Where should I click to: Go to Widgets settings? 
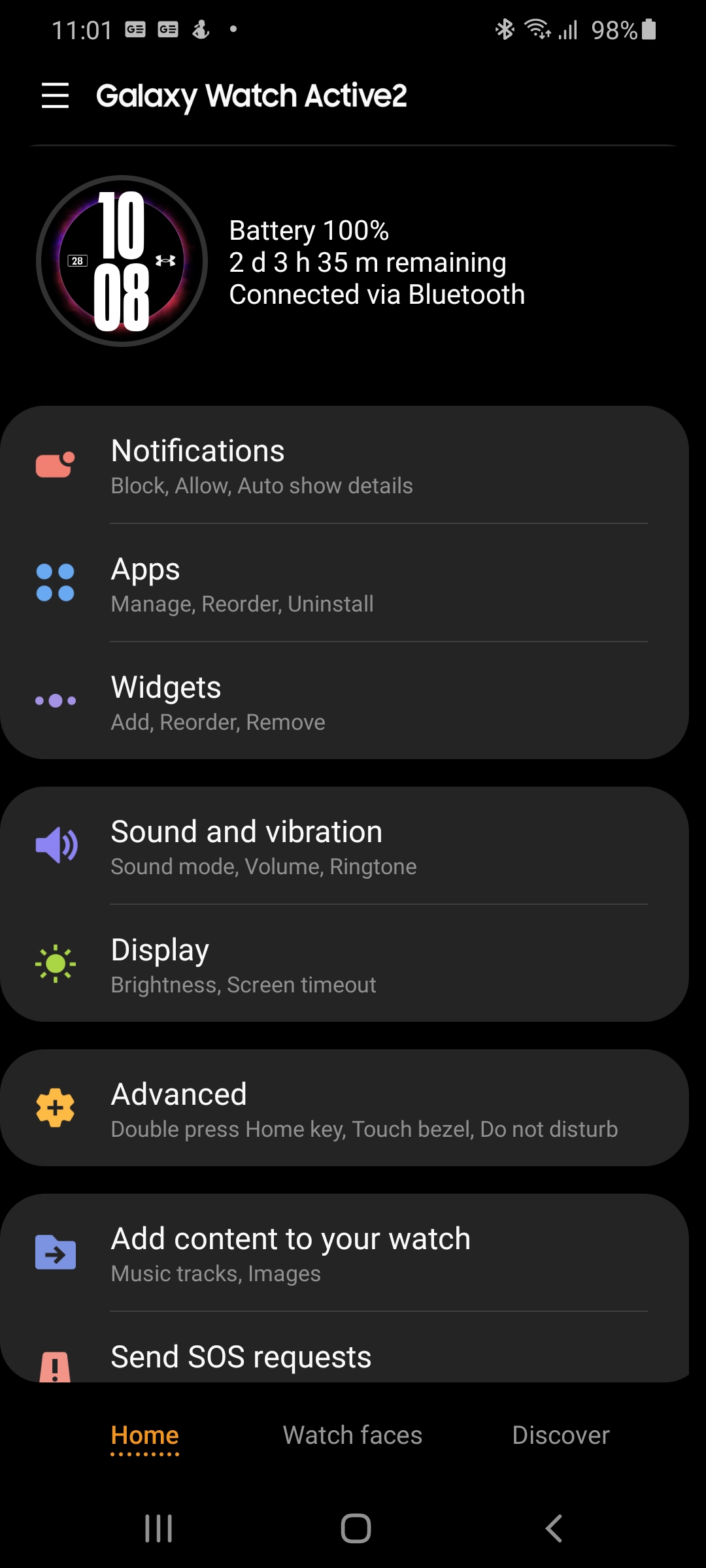(x=345, y=702)
